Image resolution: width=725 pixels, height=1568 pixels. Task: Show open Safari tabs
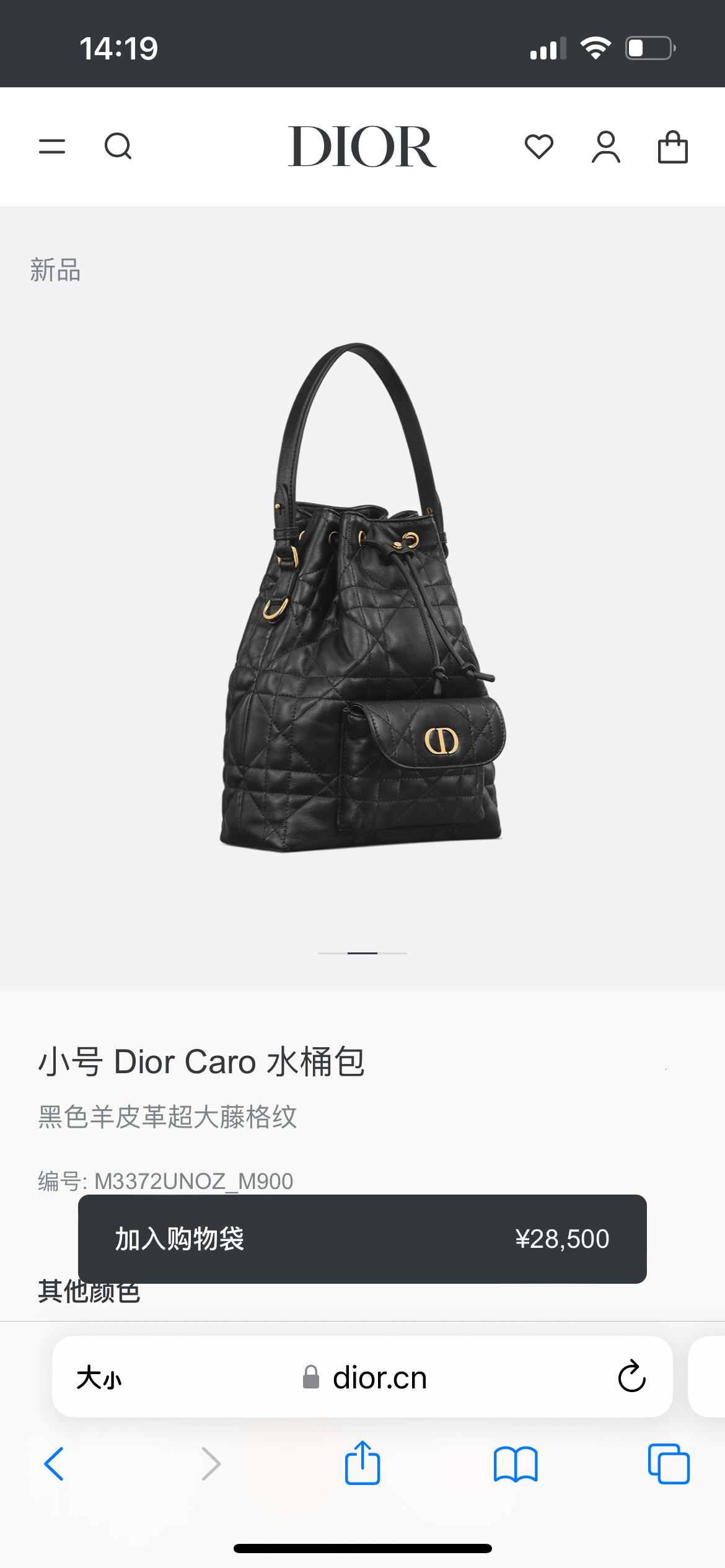668,1464
